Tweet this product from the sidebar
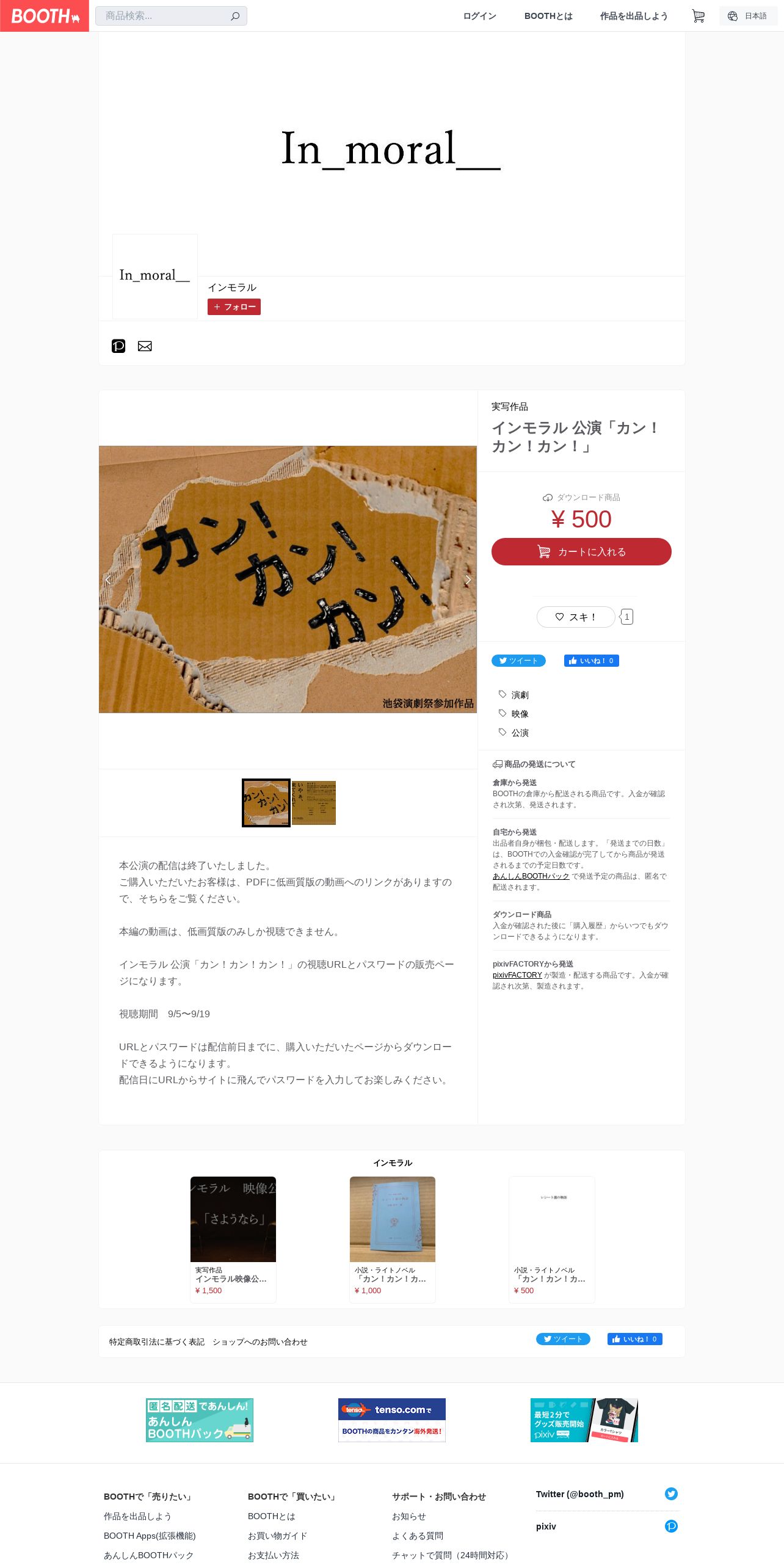This screenshot has height=1568, width=784. [518, 661]
